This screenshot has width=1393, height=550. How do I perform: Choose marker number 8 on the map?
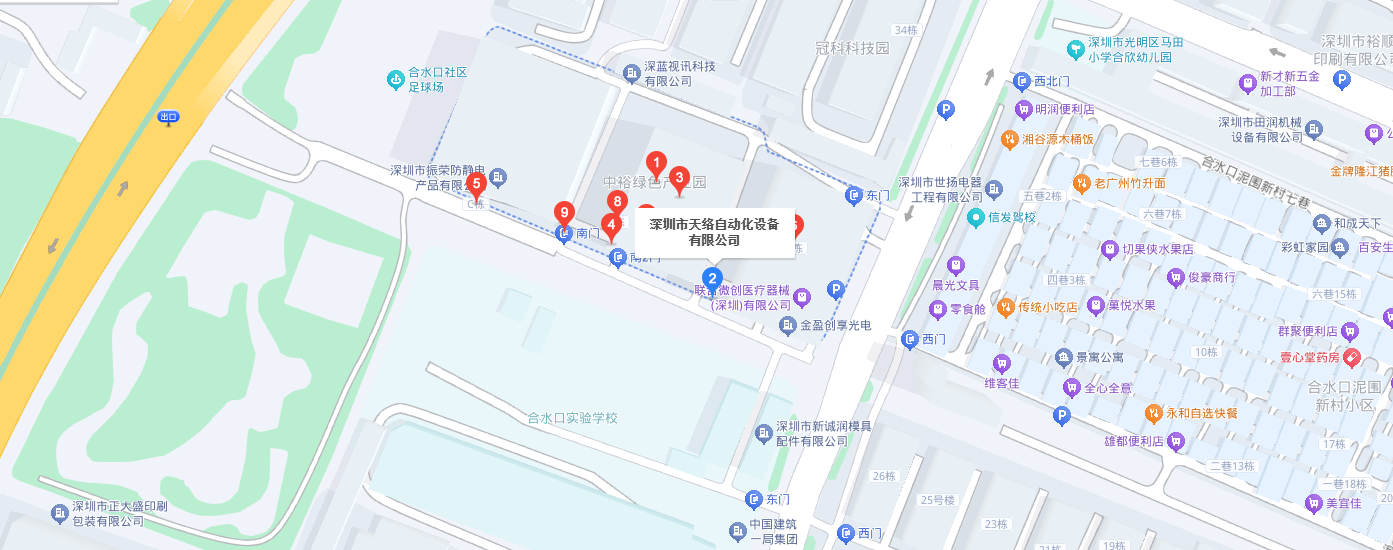tap(617, 201)
